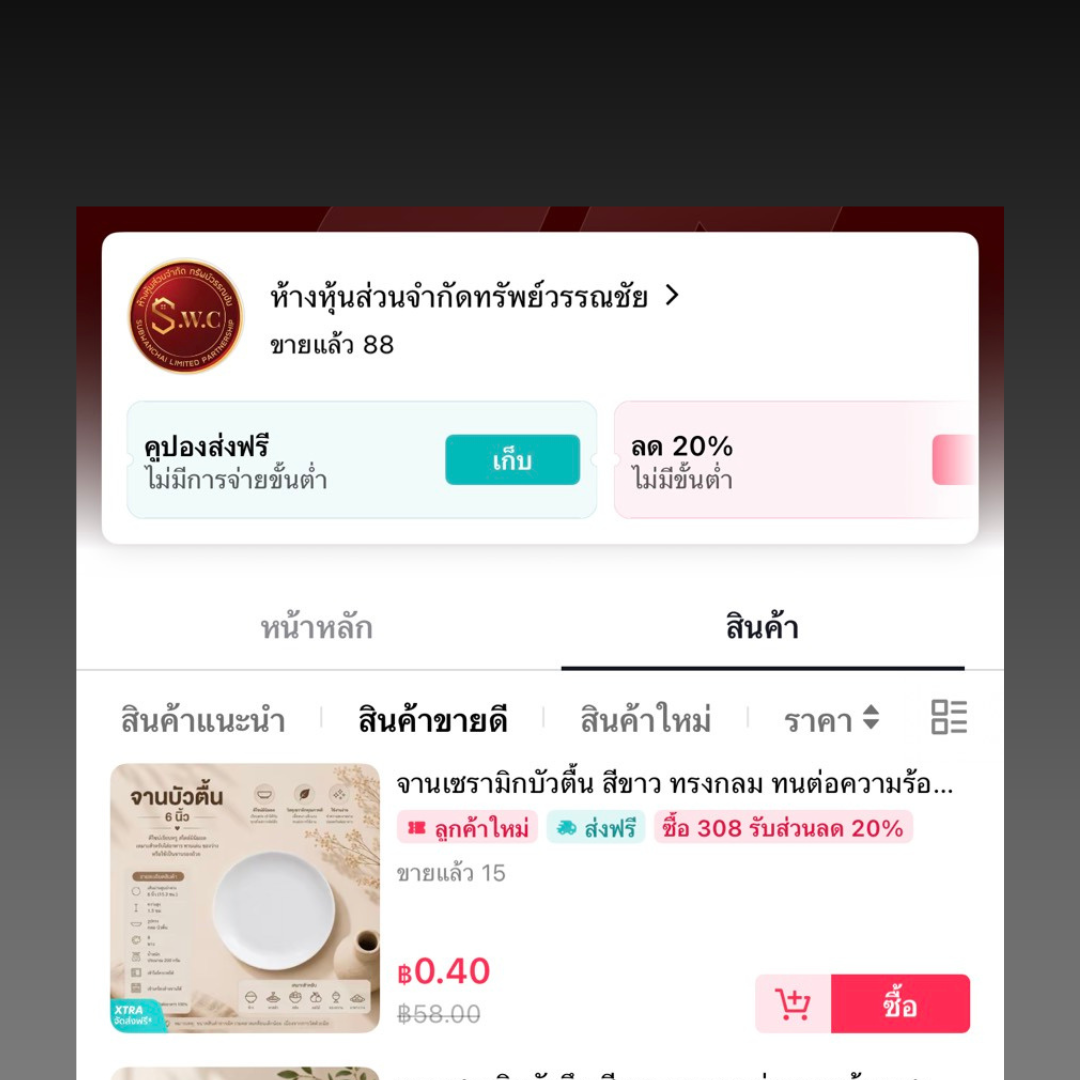Switch to the หน้าหลัก tab
The width and height of the screenshot is (1080, 1080).
click(x=317, y=627)
